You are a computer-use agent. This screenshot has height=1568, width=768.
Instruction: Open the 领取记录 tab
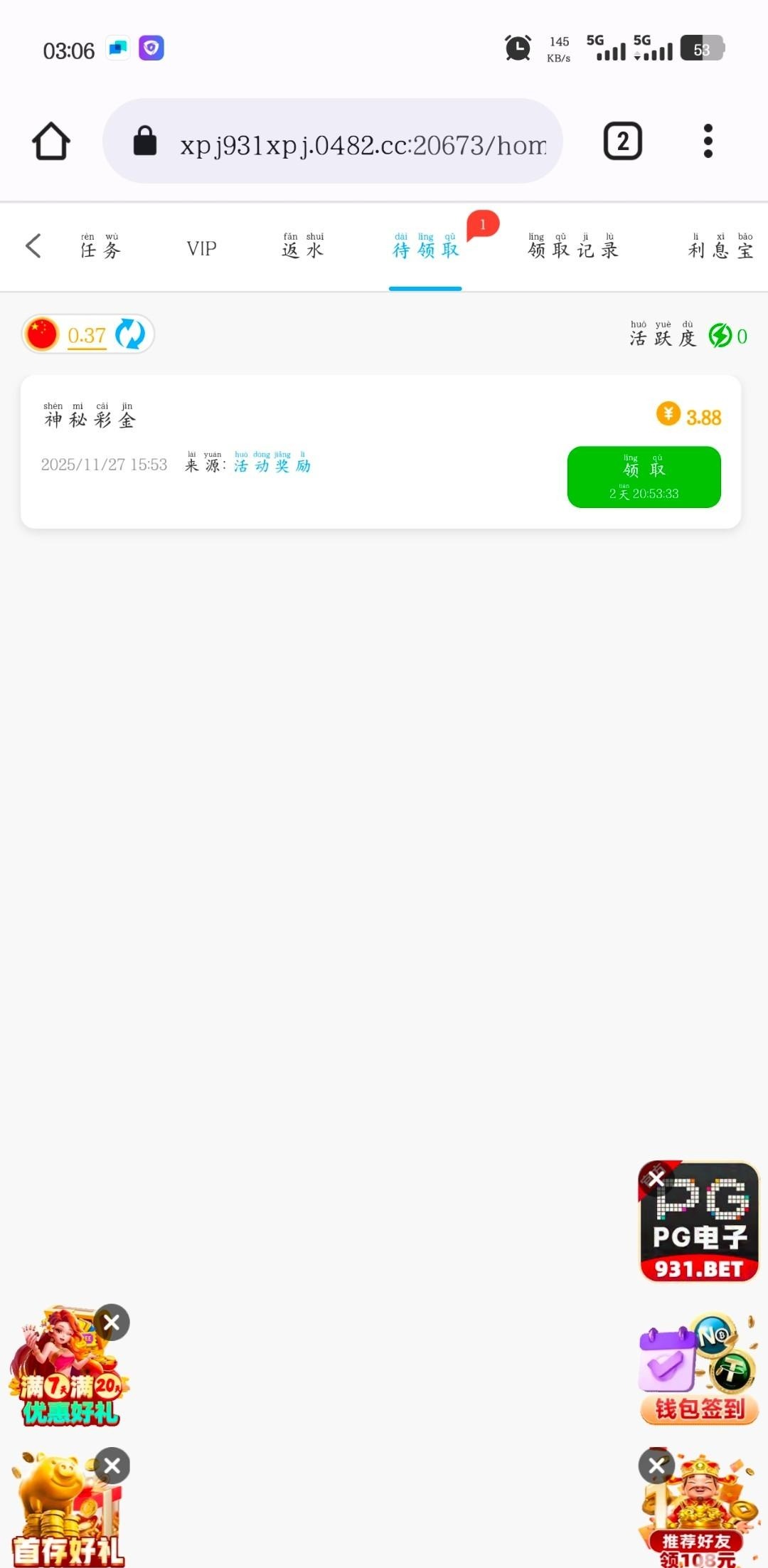click(572, 247)
